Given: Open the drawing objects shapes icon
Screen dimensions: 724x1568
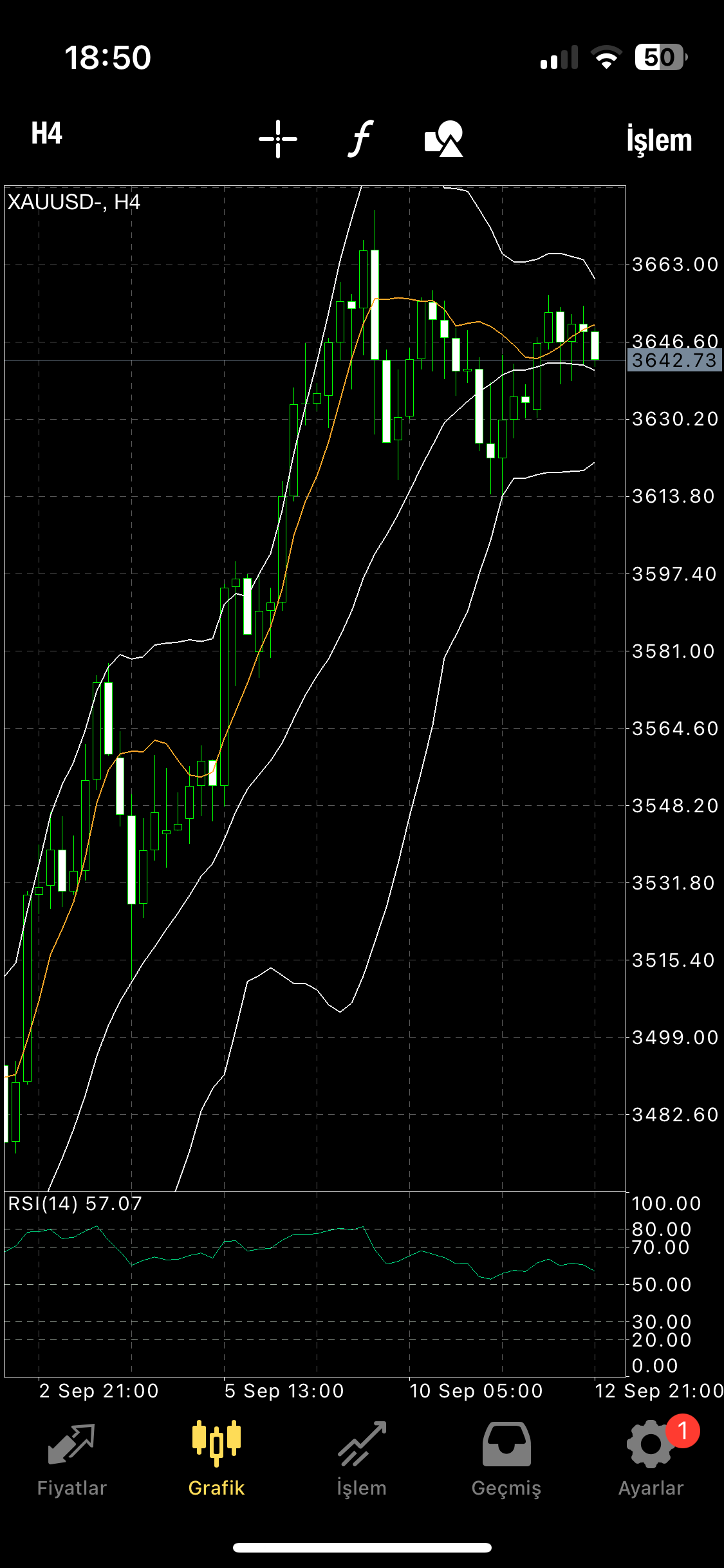Looking at the screenshot, I should pyautogui.click(x=444, y=138).
